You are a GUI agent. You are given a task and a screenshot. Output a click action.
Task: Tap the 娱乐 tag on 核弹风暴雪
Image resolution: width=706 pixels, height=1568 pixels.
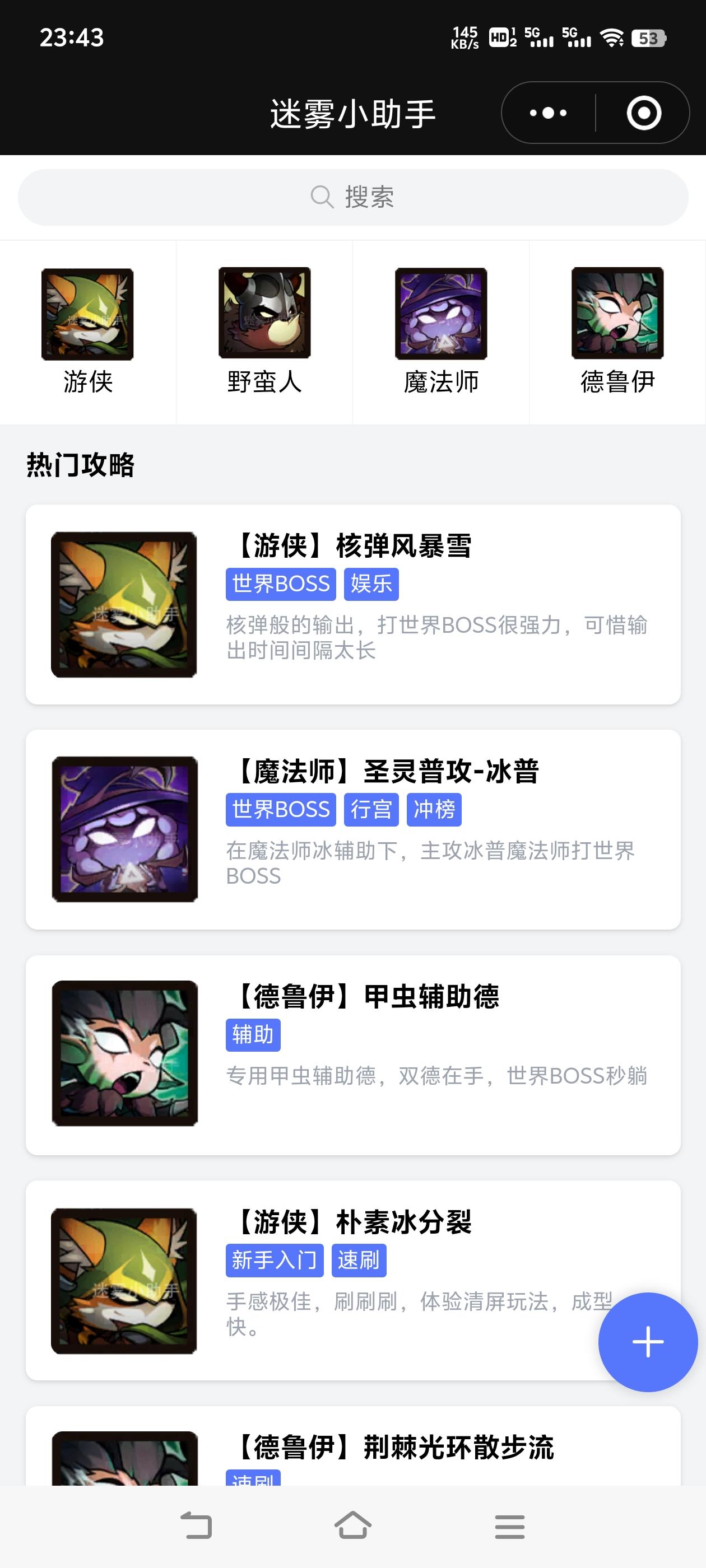[x=372, y=583]
